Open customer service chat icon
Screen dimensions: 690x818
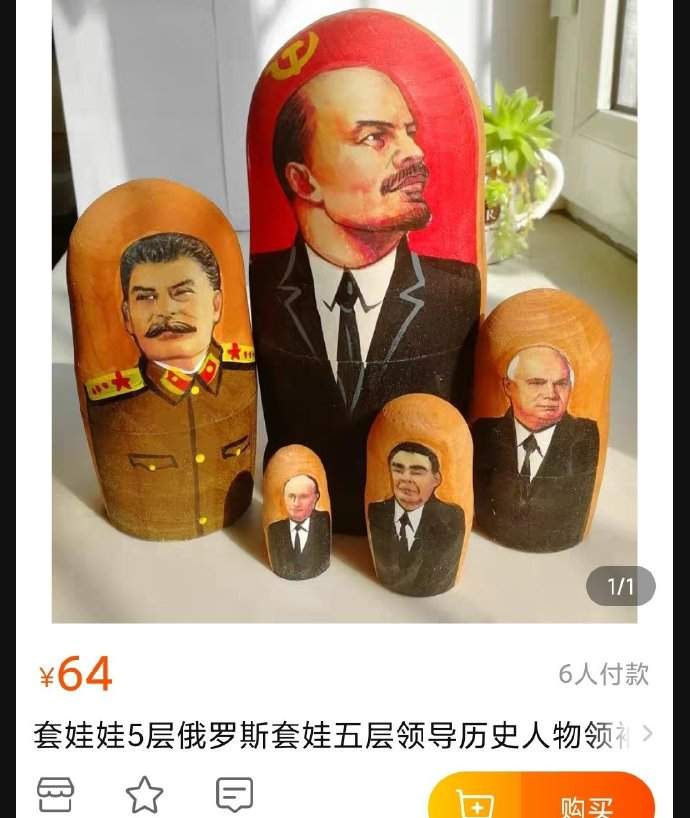click(x=234, y=795)
